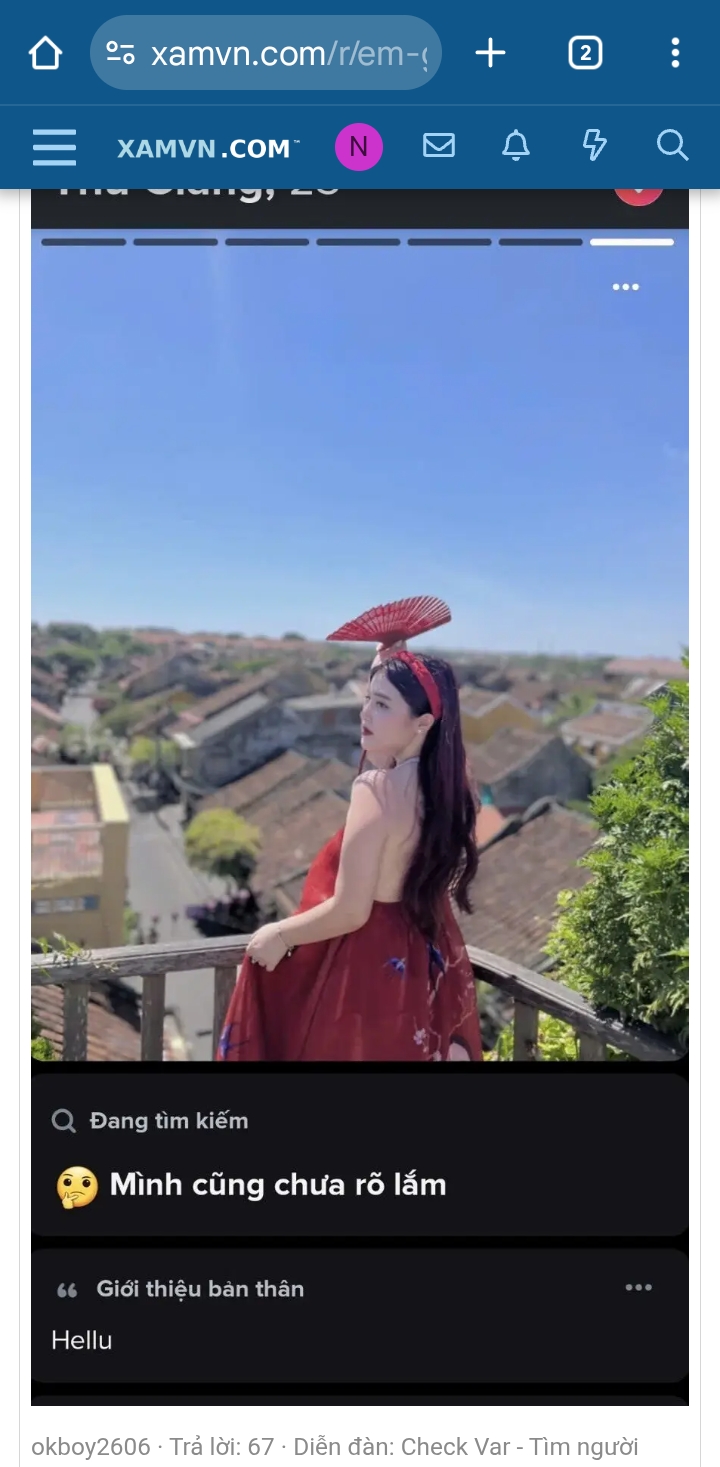Open the browser overflow menu
The height and width of the screenshot is (1467, 720).
click(675, 53)
